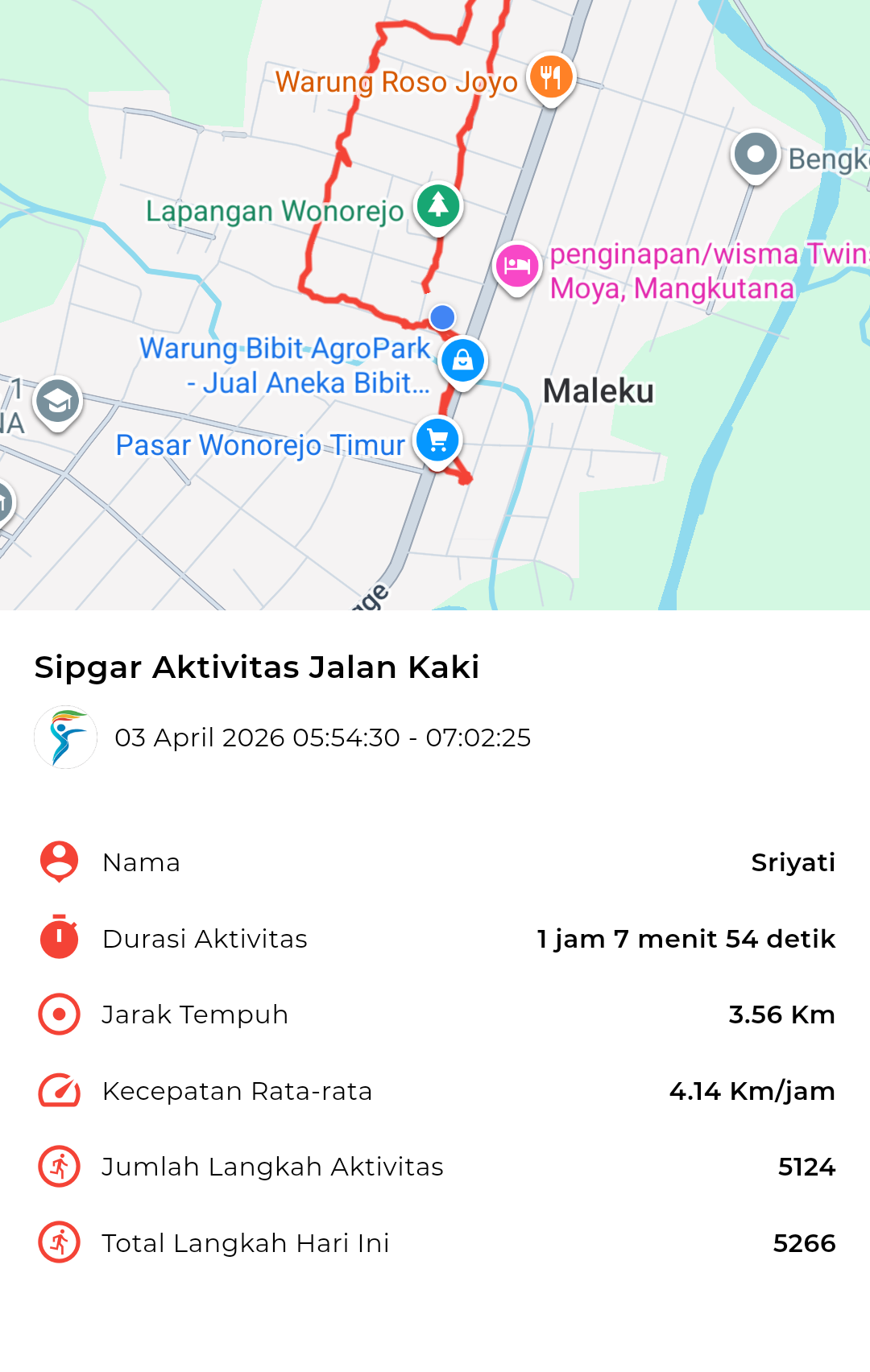Open the Pasar Wonorejo Timur market marker
870x1372 pixels.
tap(437, 440)
